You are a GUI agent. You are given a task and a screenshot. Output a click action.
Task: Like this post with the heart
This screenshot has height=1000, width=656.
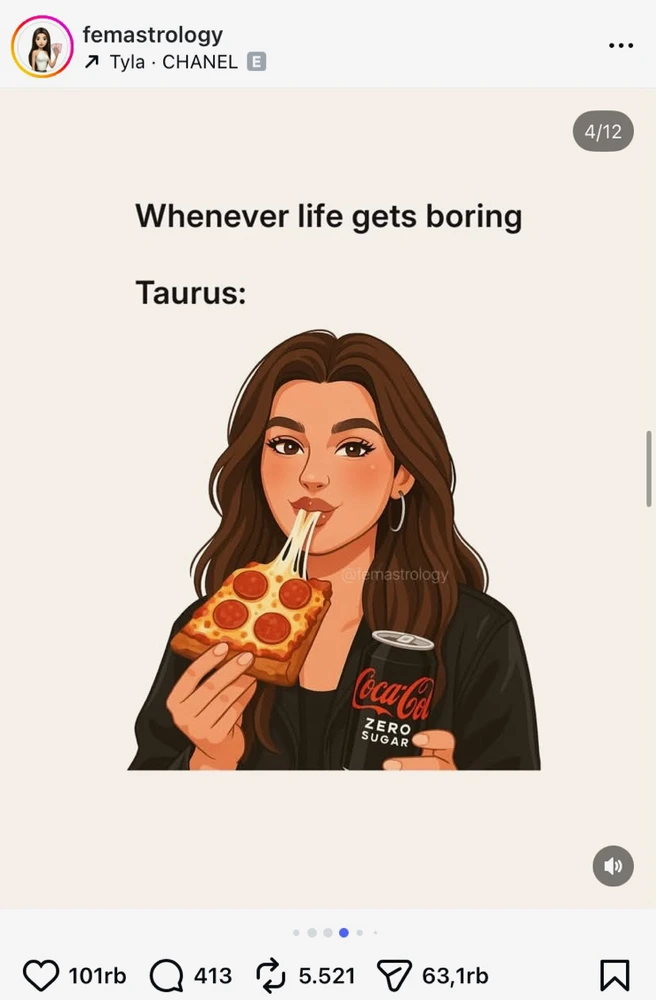pos(41,975)
